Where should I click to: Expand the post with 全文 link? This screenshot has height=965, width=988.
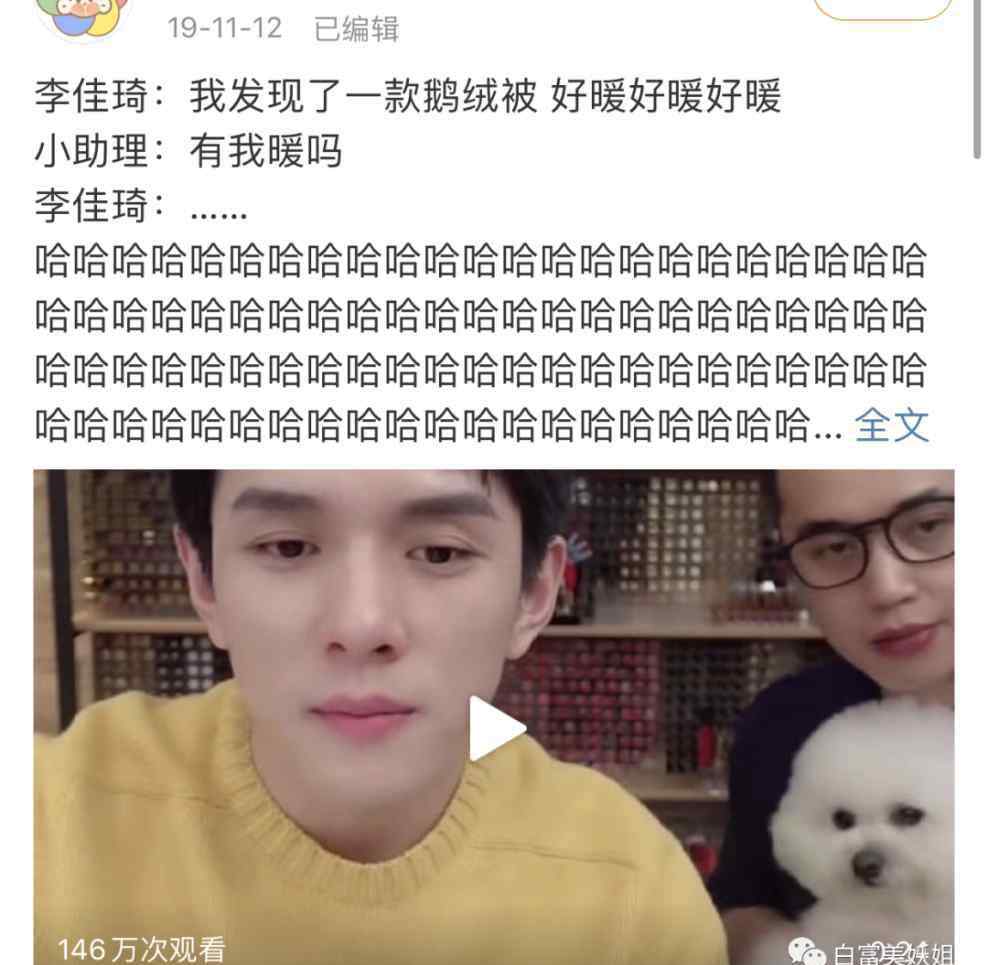(x=892, y=427)
